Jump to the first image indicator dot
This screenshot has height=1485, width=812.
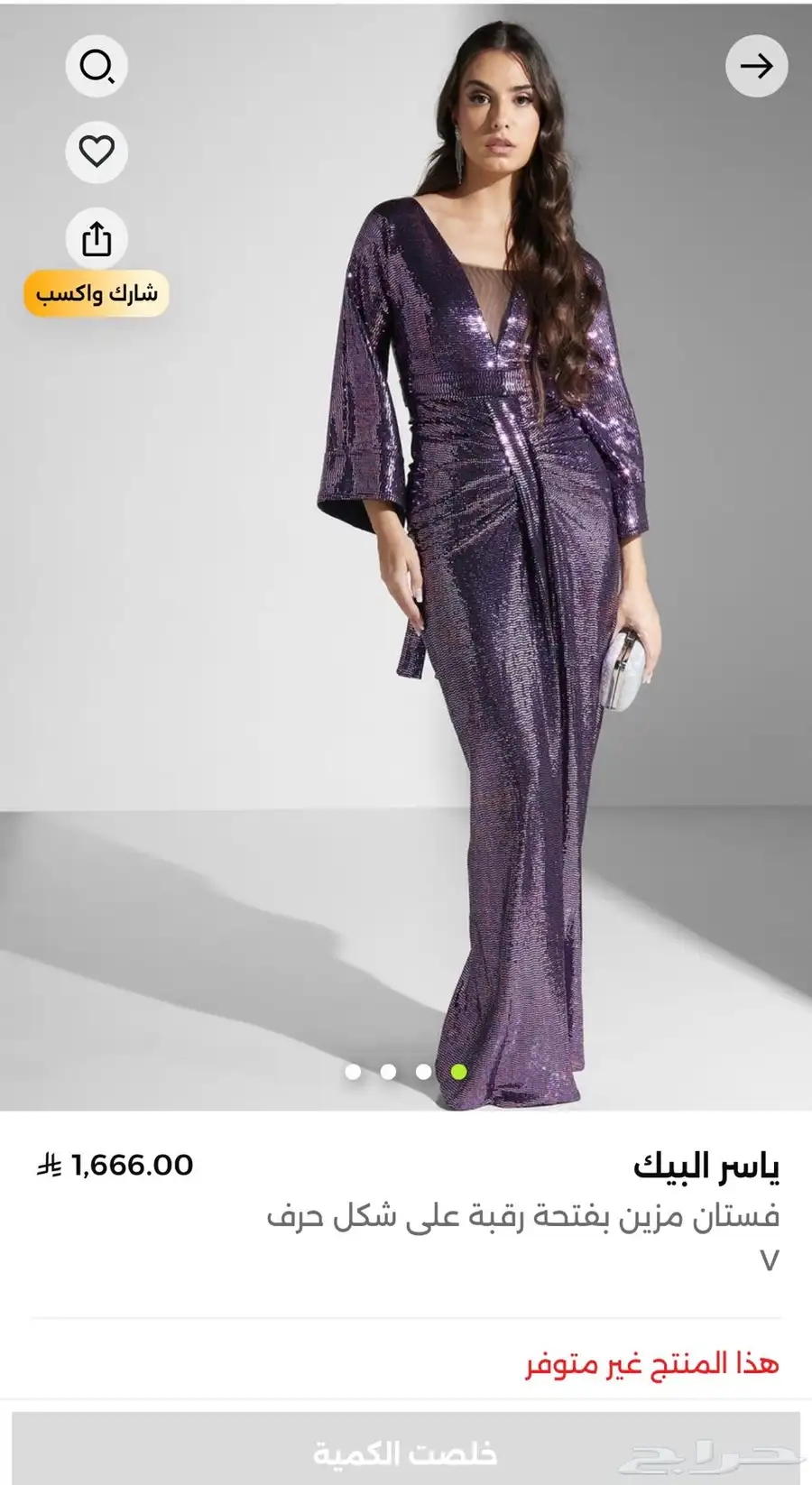pos(354,1072)
